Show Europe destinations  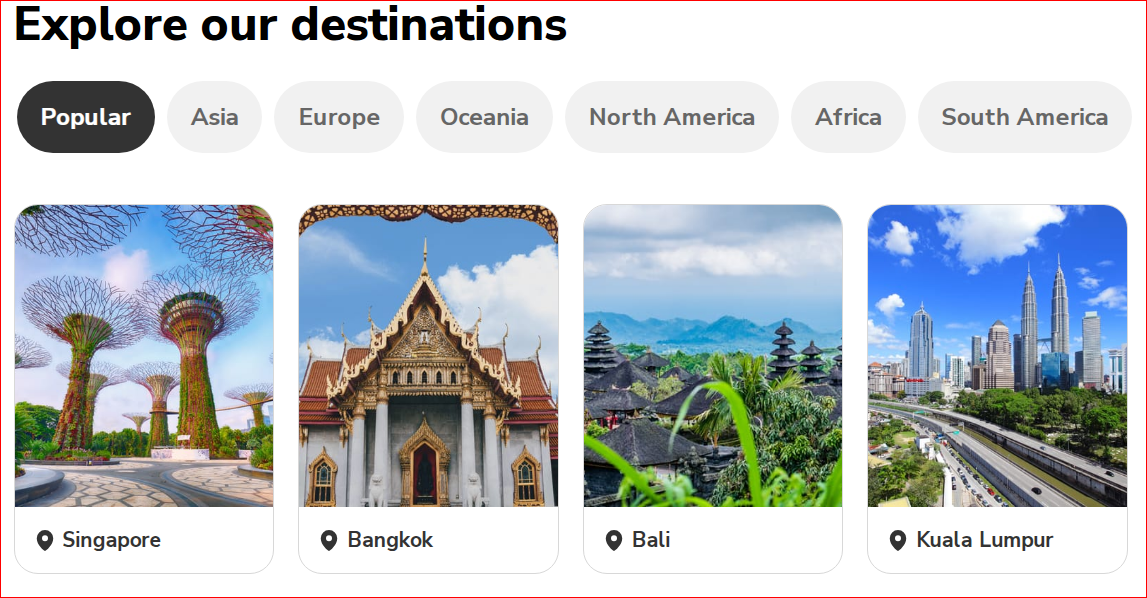[x=339, y=117]
